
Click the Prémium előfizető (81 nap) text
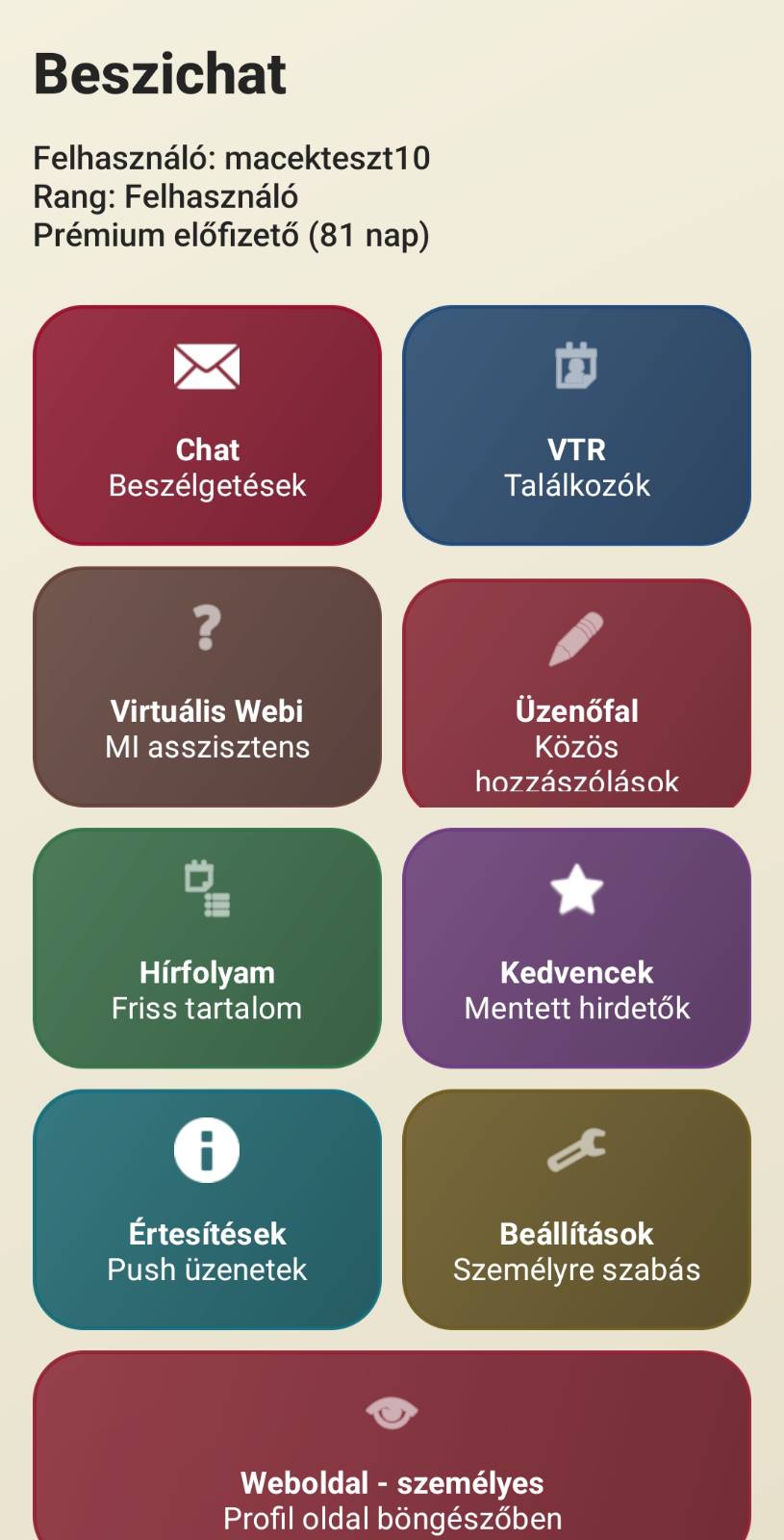click(231, 233)
